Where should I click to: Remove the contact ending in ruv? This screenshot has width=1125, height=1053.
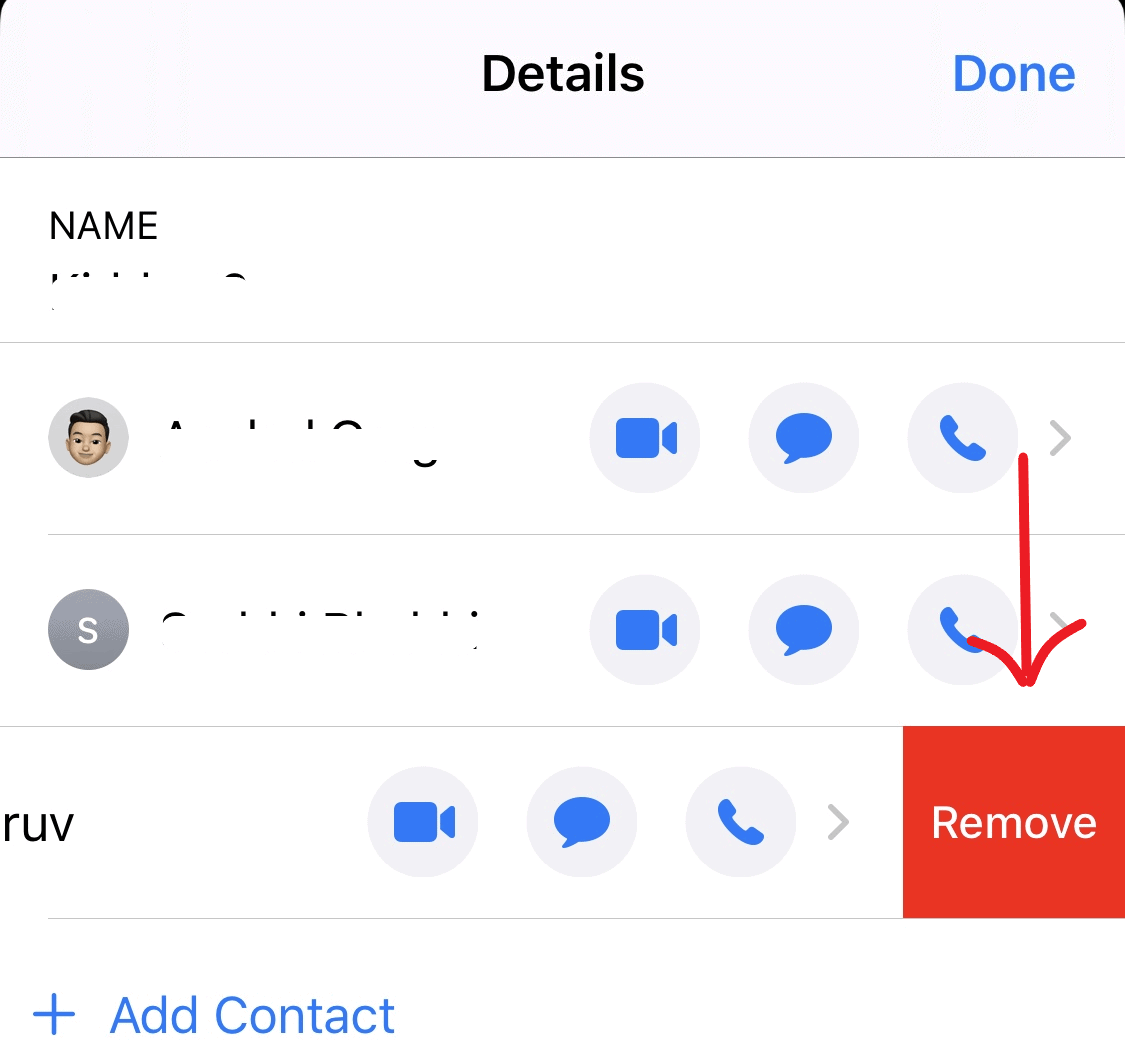1014,822
